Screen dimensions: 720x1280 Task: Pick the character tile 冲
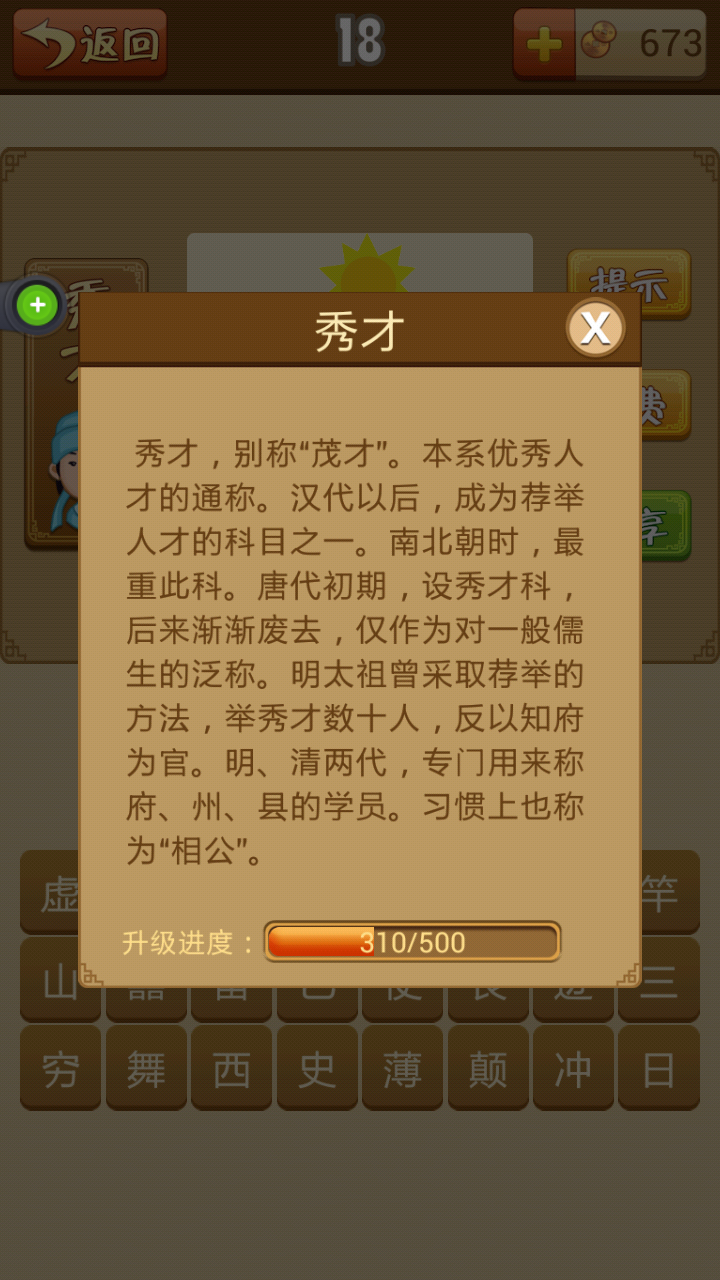573,1069
